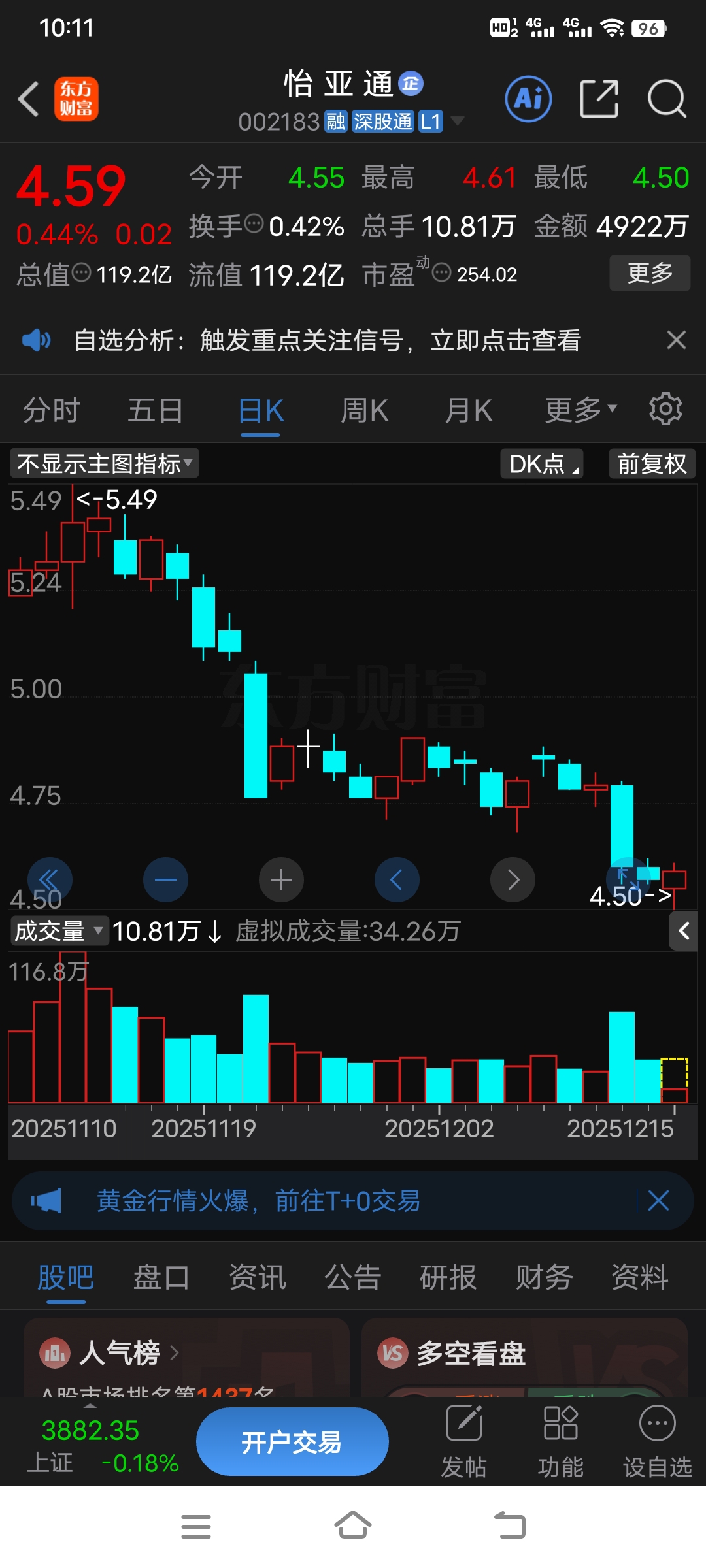Viewport: 706px width, 1568px height.
Task: Switch to the 周K chart tab
Action: click(x=364, y=411)
